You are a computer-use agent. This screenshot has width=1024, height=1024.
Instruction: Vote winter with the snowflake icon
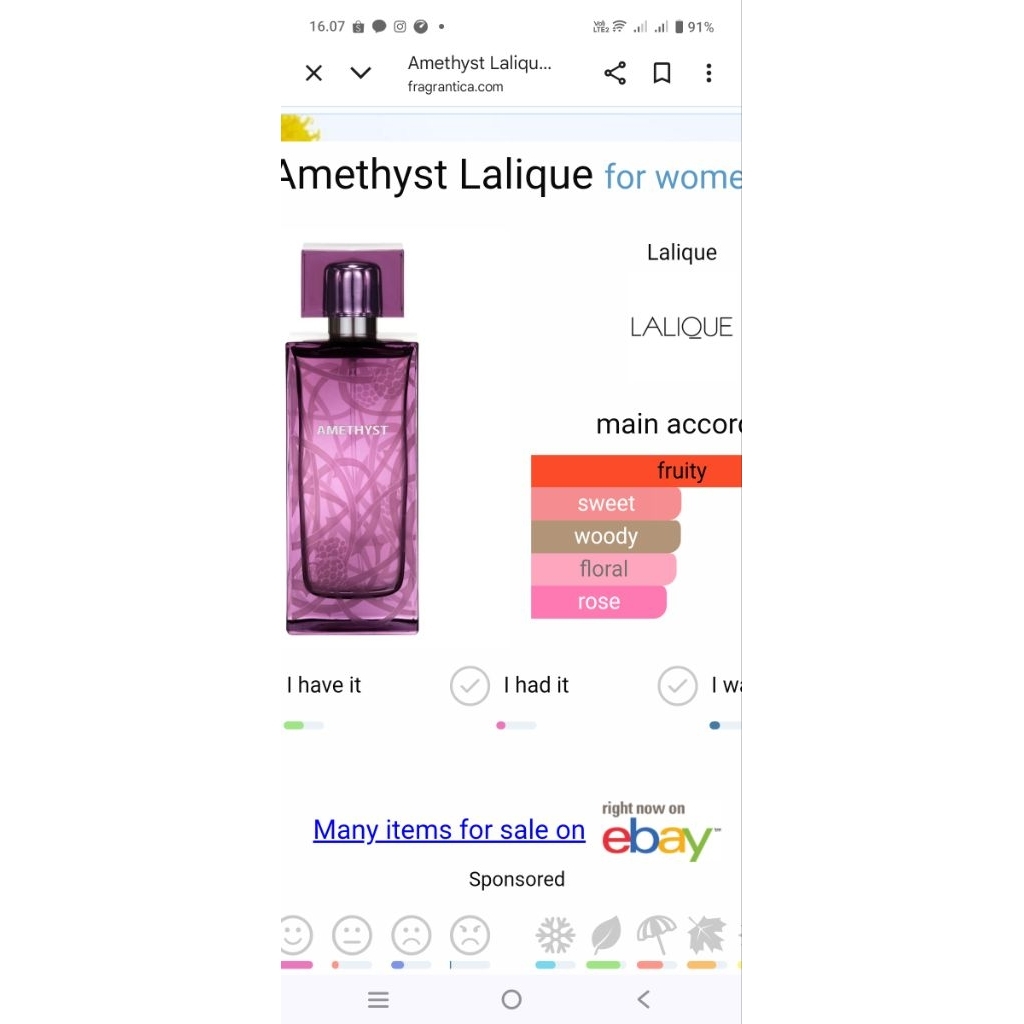click(x=555, y=936)
